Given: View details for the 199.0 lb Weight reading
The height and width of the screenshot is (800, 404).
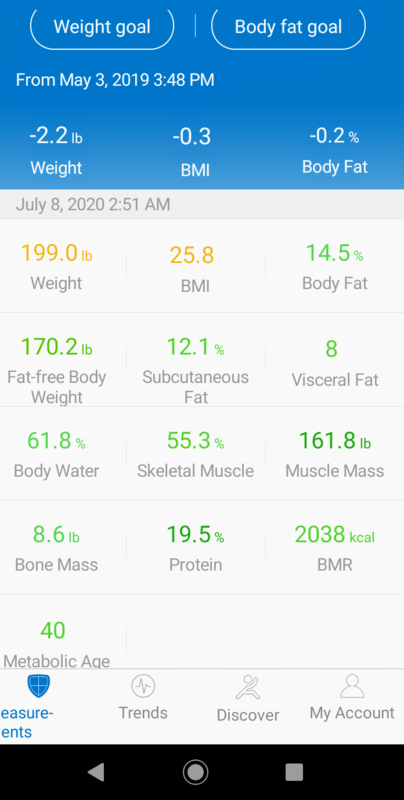Looking at the screenshot, I should pos(57,266).
